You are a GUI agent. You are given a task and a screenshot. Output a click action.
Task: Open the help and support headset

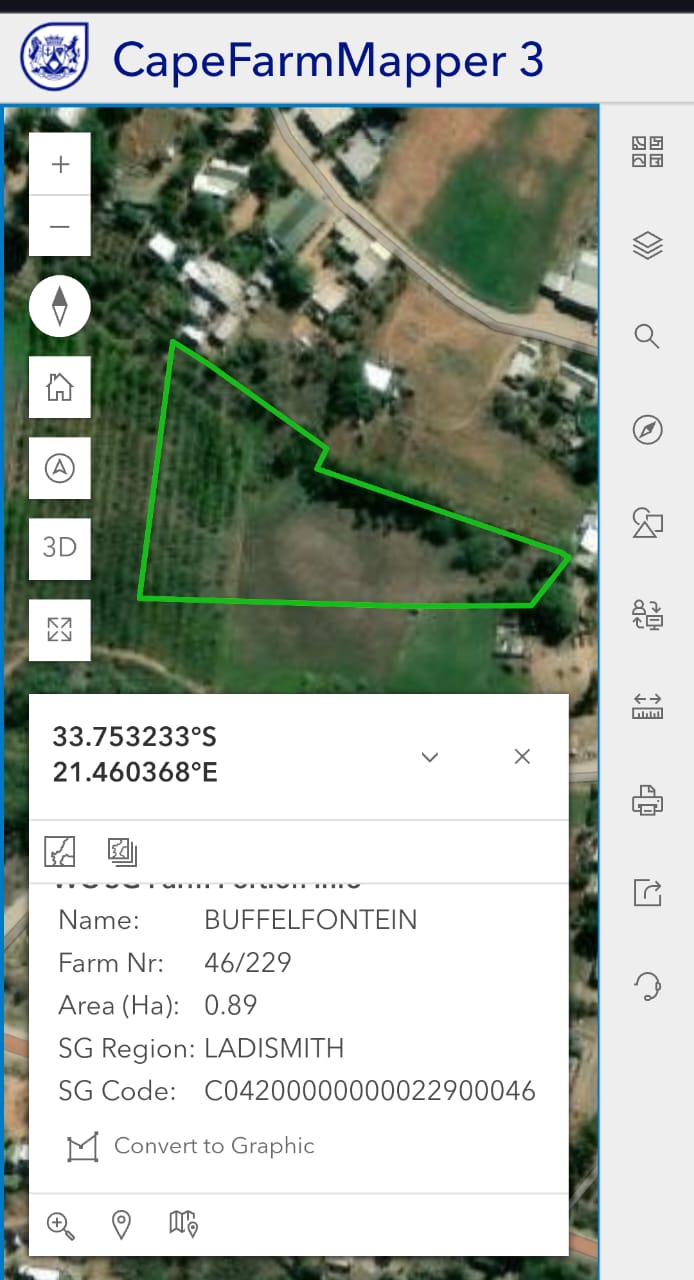(647, 985)
